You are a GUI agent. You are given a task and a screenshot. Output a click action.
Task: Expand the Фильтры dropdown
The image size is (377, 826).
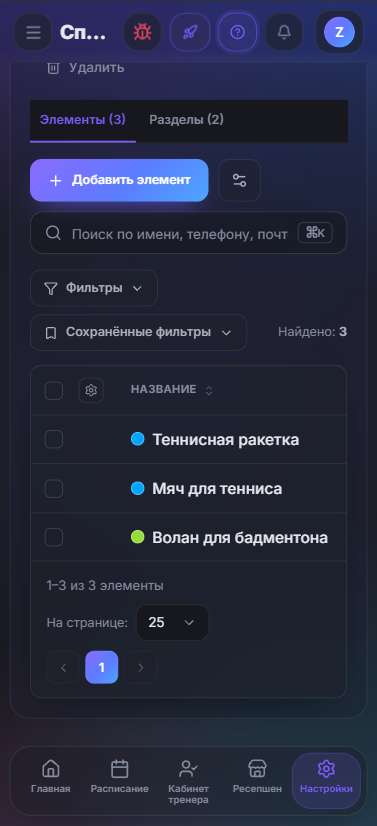pyautogui.click(x=94, y=288)
